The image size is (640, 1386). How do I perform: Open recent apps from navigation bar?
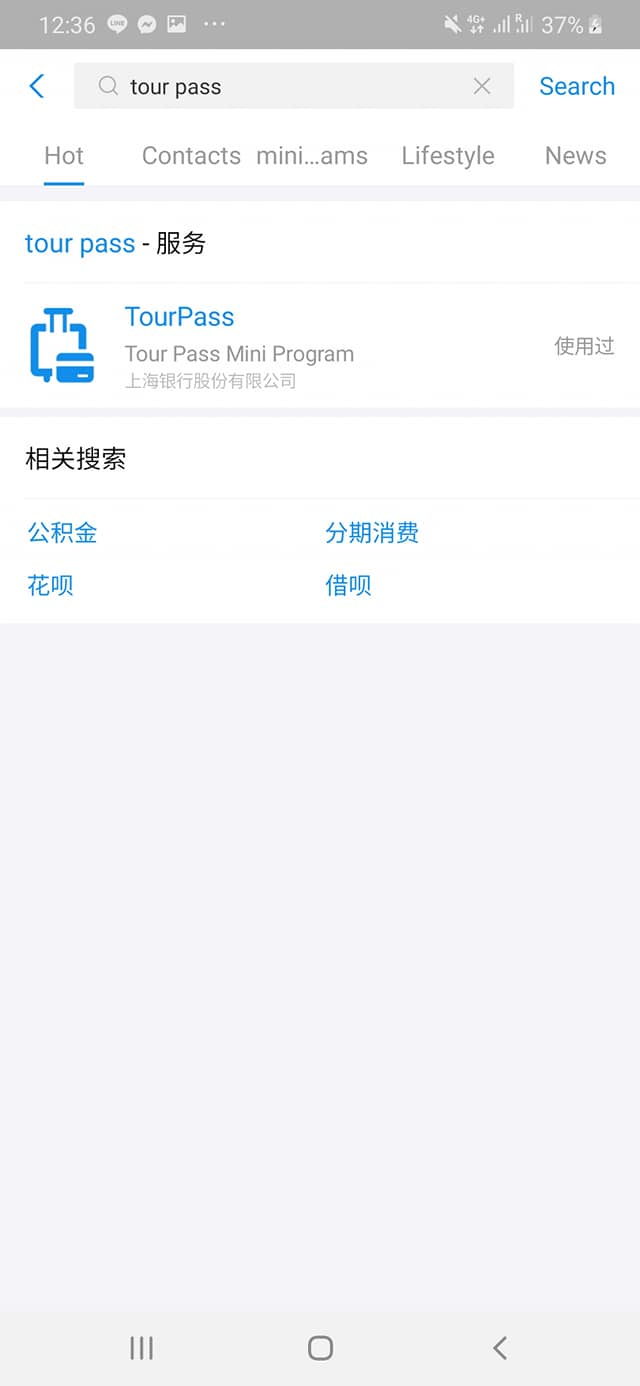click(141, 1348)
